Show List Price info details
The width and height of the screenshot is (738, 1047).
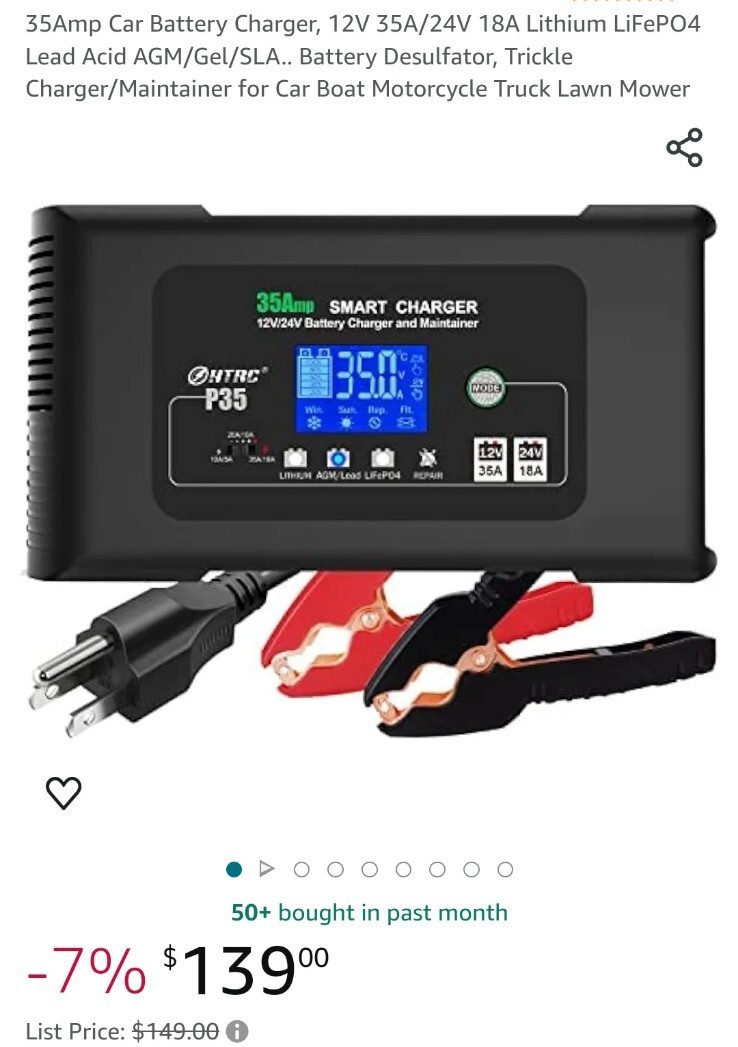[238, 1031]
